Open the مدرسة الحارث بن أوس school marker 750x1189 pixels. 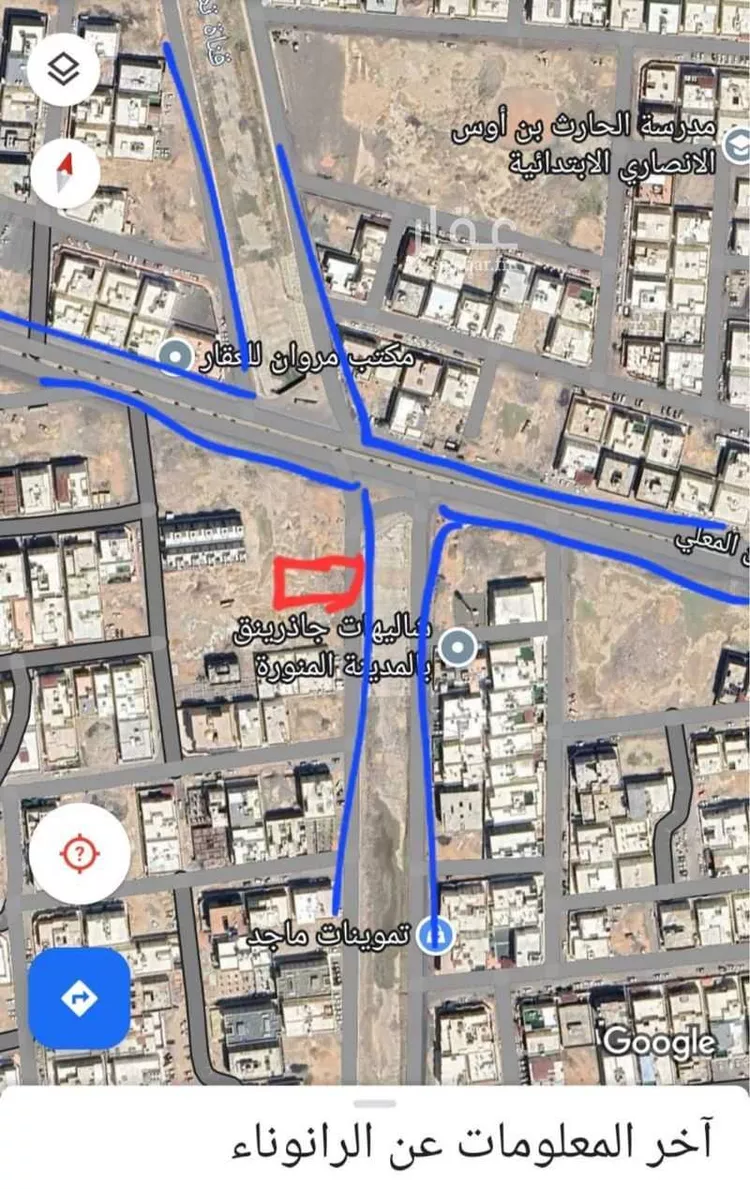coord(738,148)
